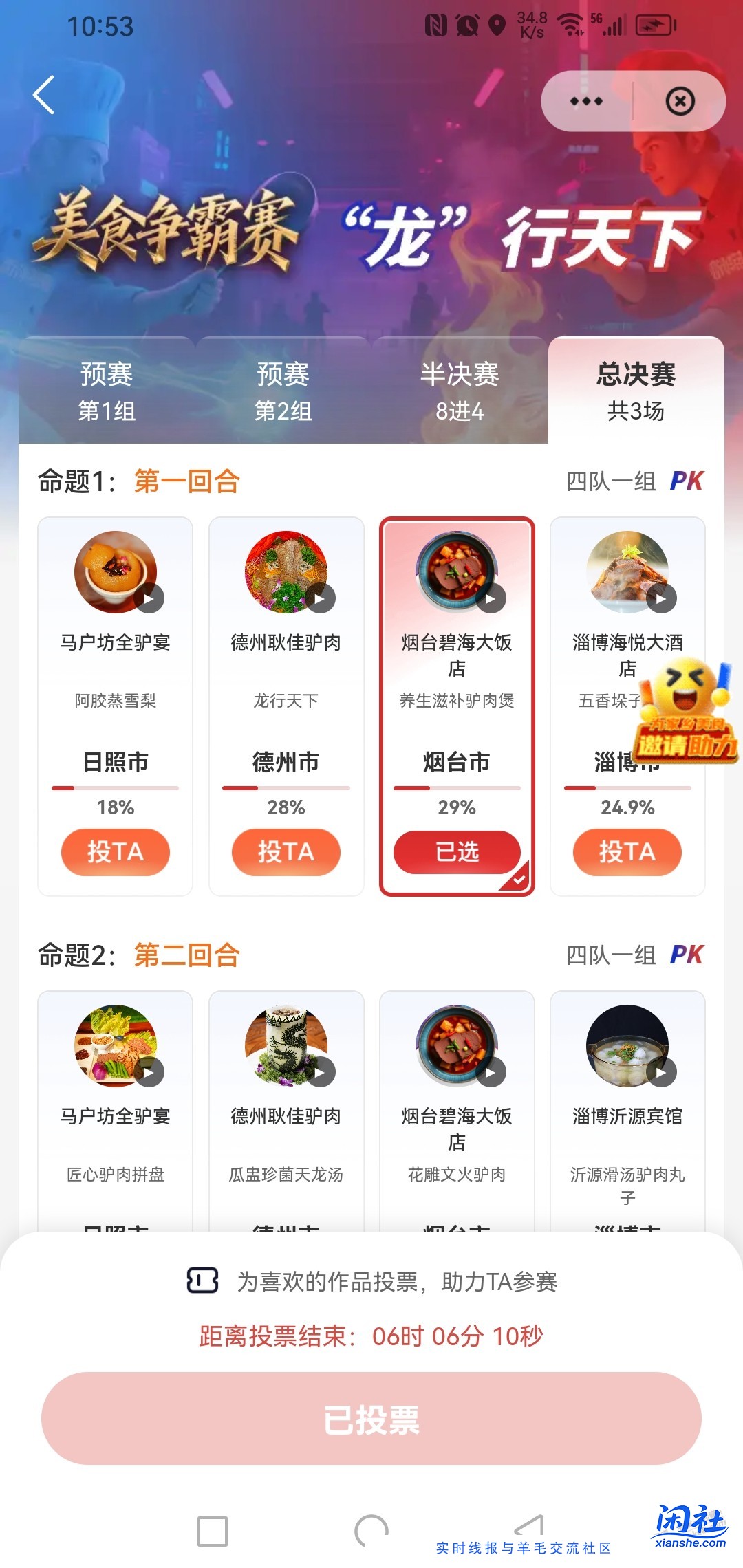Select 投TA for 淄博海悦大酒店
Image resolution: width=743 pixels, height=1568 pixels.
(x=628, y=852)
